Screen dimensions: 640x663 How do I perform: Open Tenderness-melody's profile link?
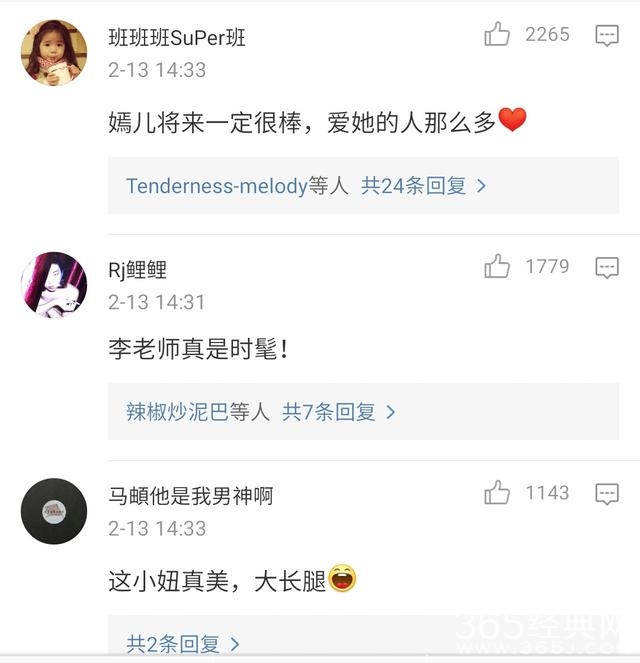coord(216,186)
